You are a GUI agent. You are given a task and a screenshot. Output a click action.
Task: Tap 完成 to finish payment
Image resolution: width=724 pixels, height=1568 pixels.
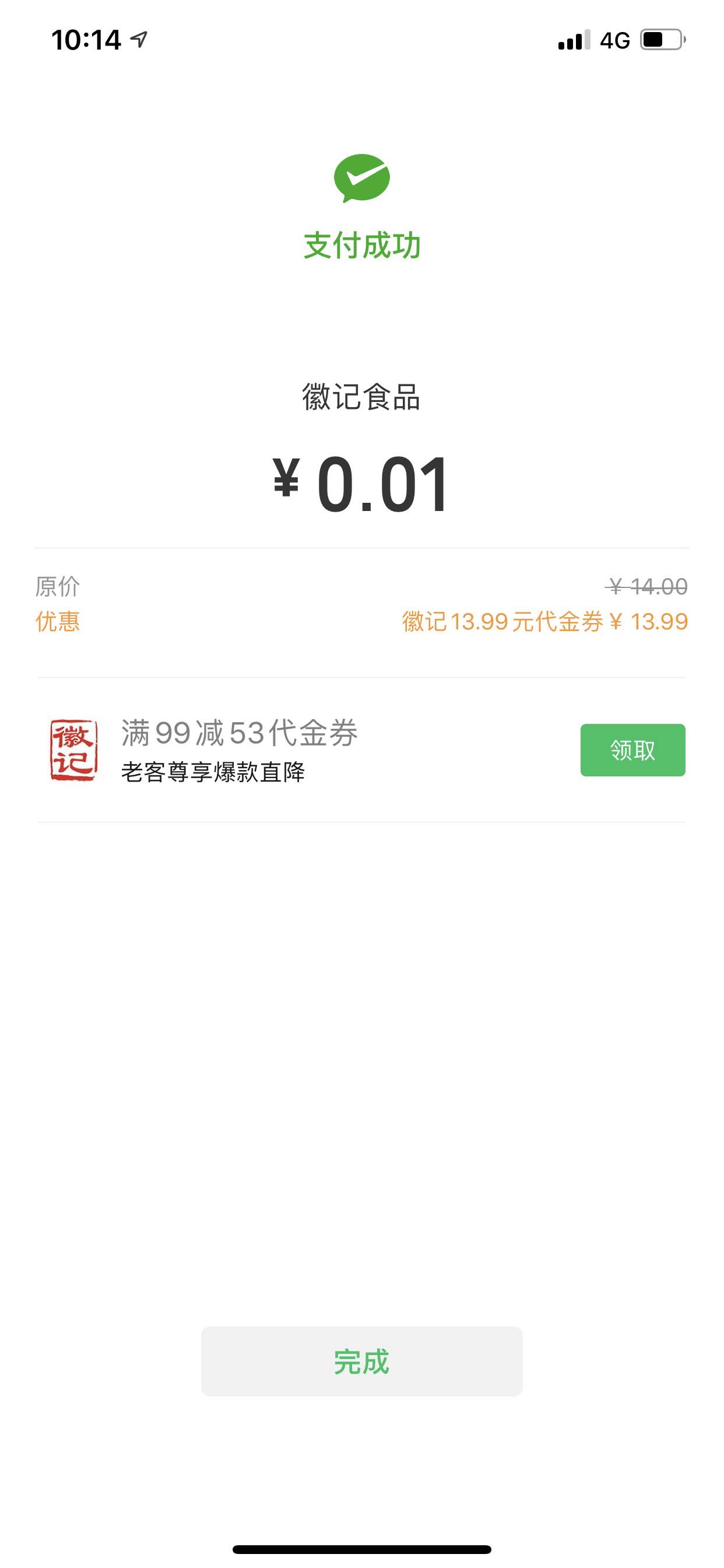point(361,1361)
